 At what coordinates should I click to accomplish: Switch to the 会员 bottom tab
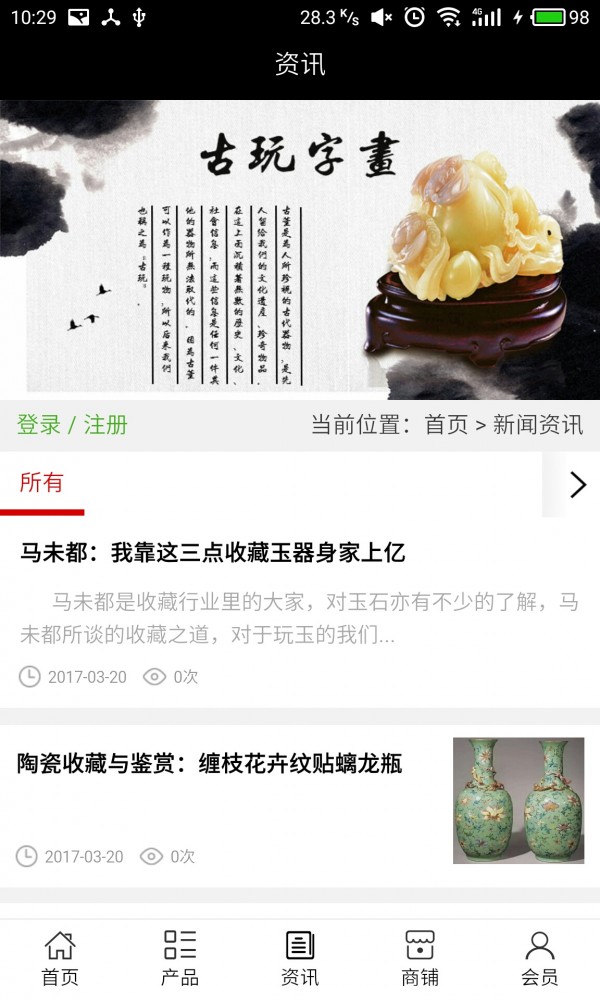pyautogui.click(x=540, y=958)
